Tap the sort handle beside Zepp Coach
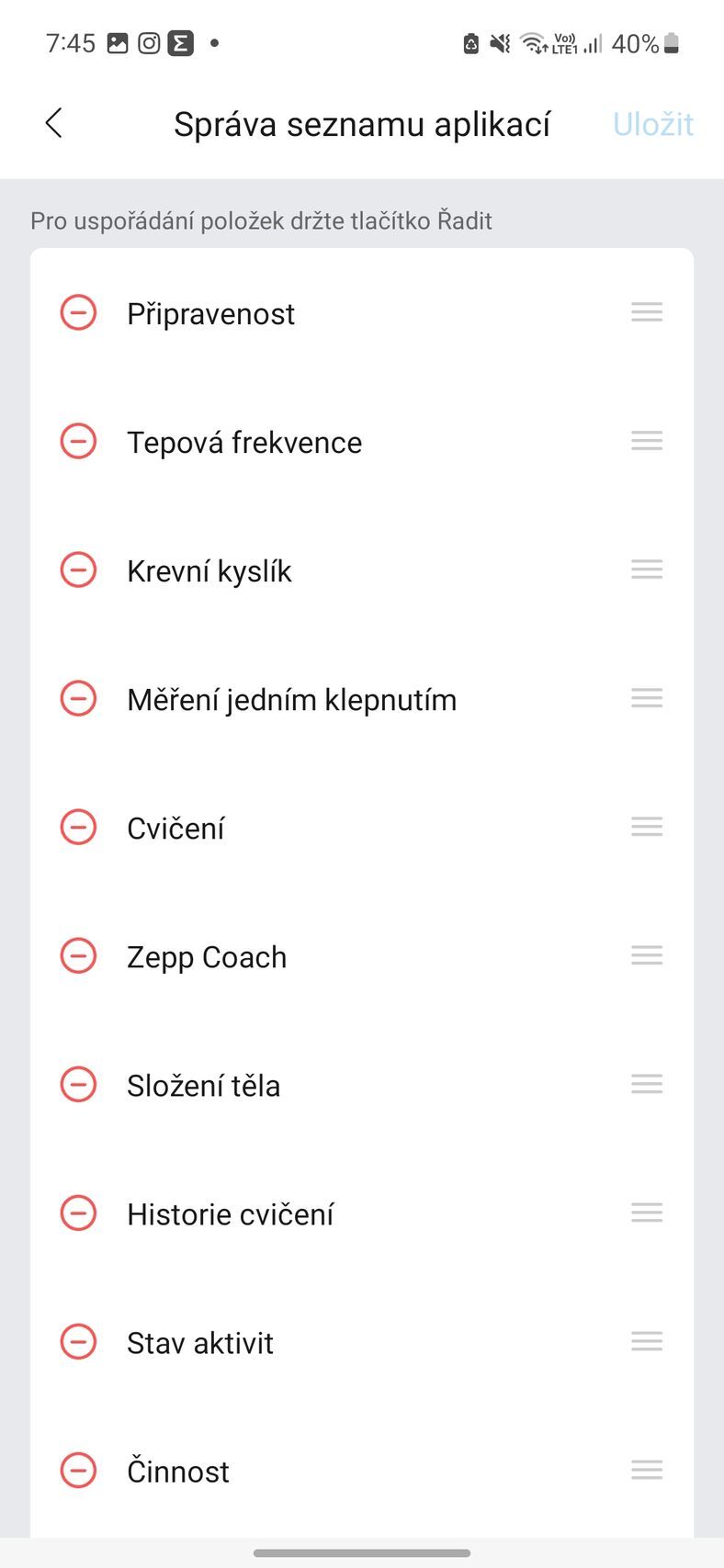This screenshot has height=1568, width=724. [646, 955]
